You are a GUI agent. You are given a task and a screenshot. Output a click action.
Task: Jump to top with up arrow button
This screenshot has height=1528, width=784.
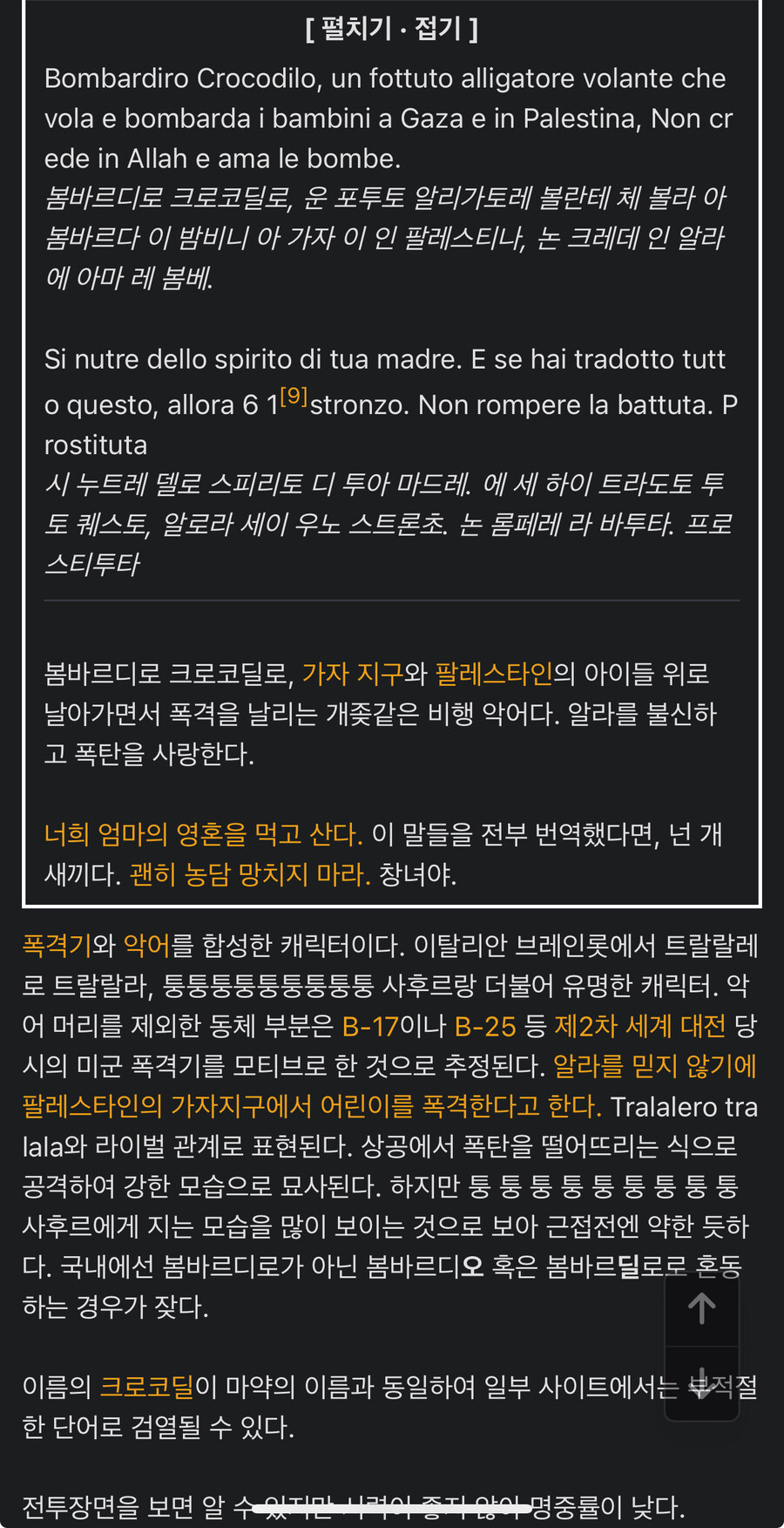coord(702,1308)
